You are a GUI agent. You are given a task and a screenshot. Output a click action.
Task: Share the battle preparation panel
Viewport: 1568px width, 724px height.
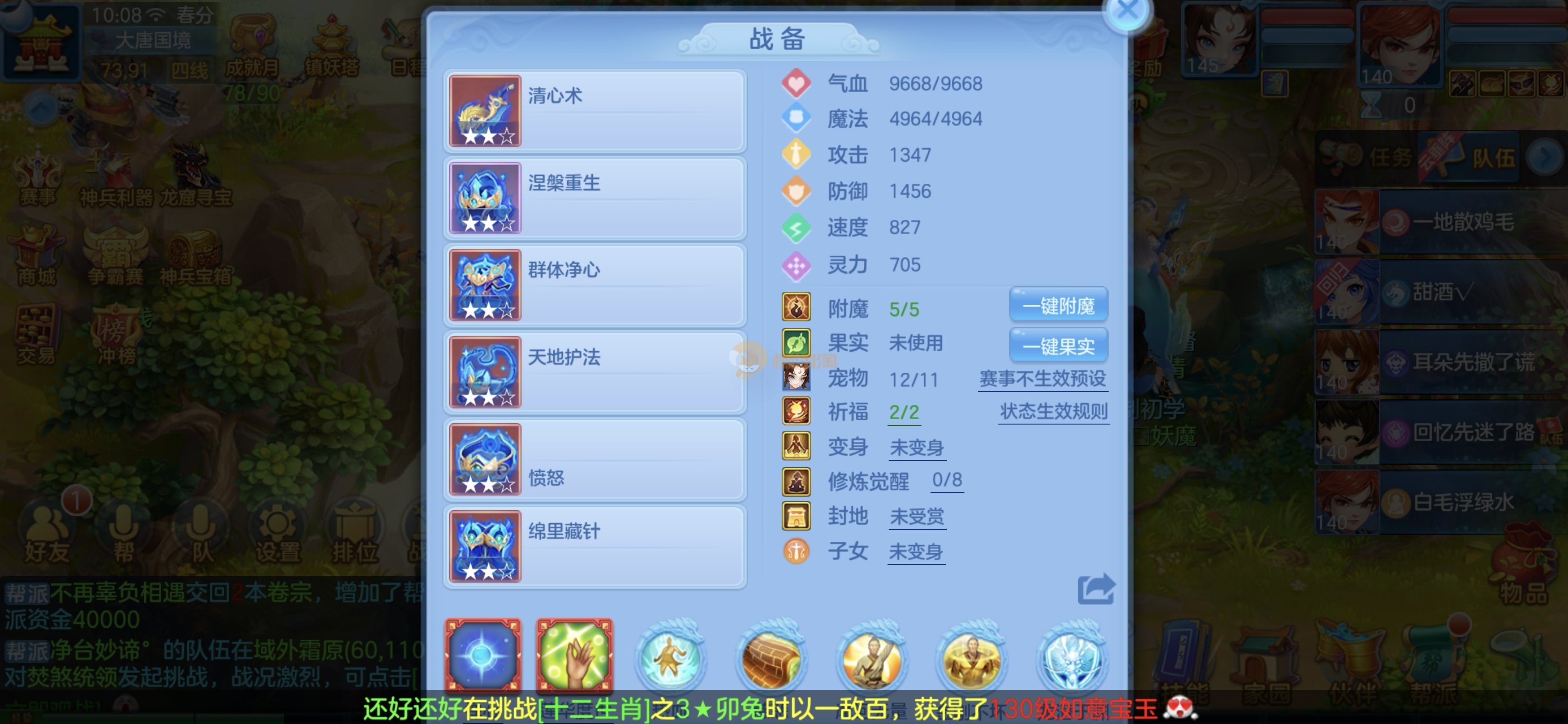1096,589
